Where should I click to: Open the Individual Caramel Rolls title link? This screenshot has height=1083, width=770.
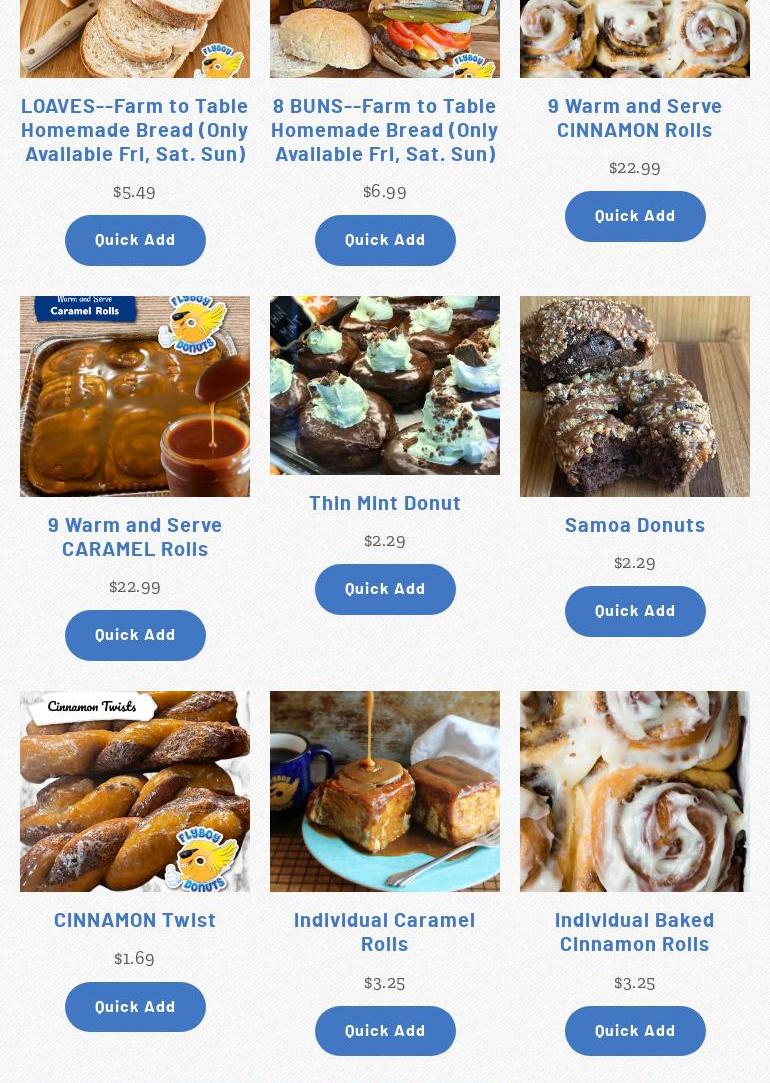[x=385, y=931]
